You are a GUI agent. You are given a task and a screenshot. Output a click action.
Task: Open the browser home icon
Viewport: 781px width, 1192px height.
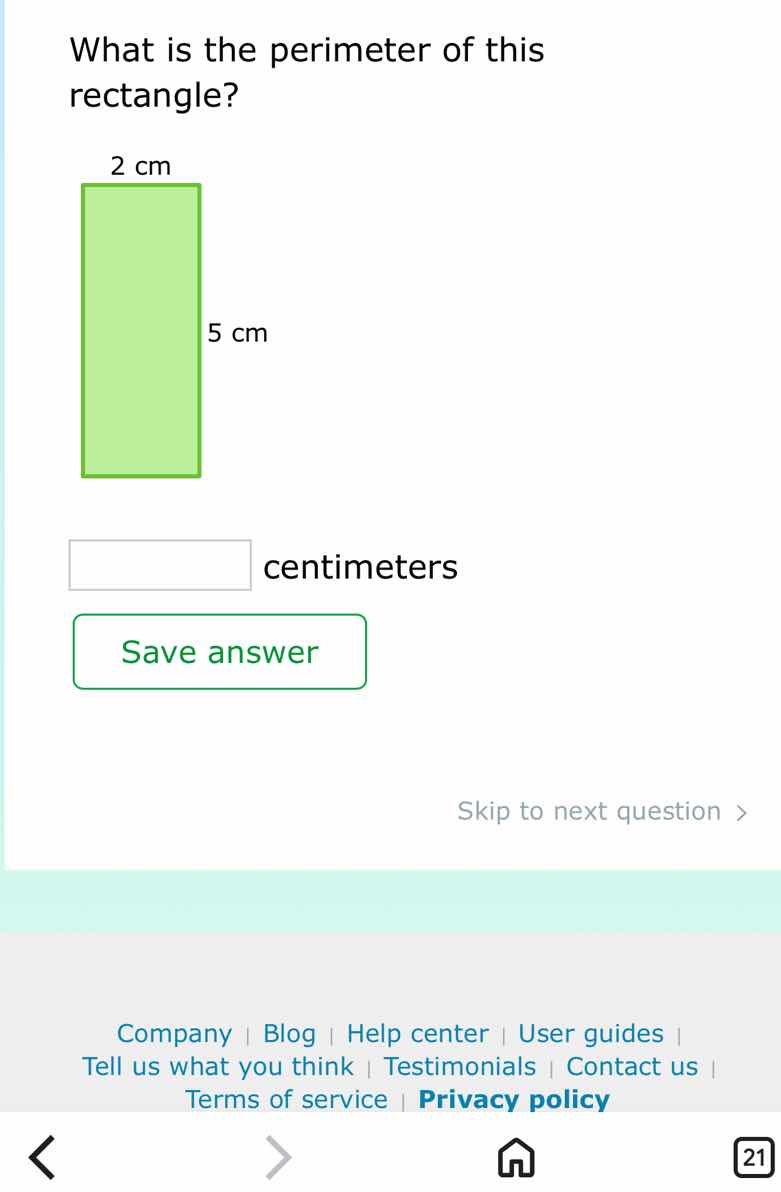point(516,1157)
